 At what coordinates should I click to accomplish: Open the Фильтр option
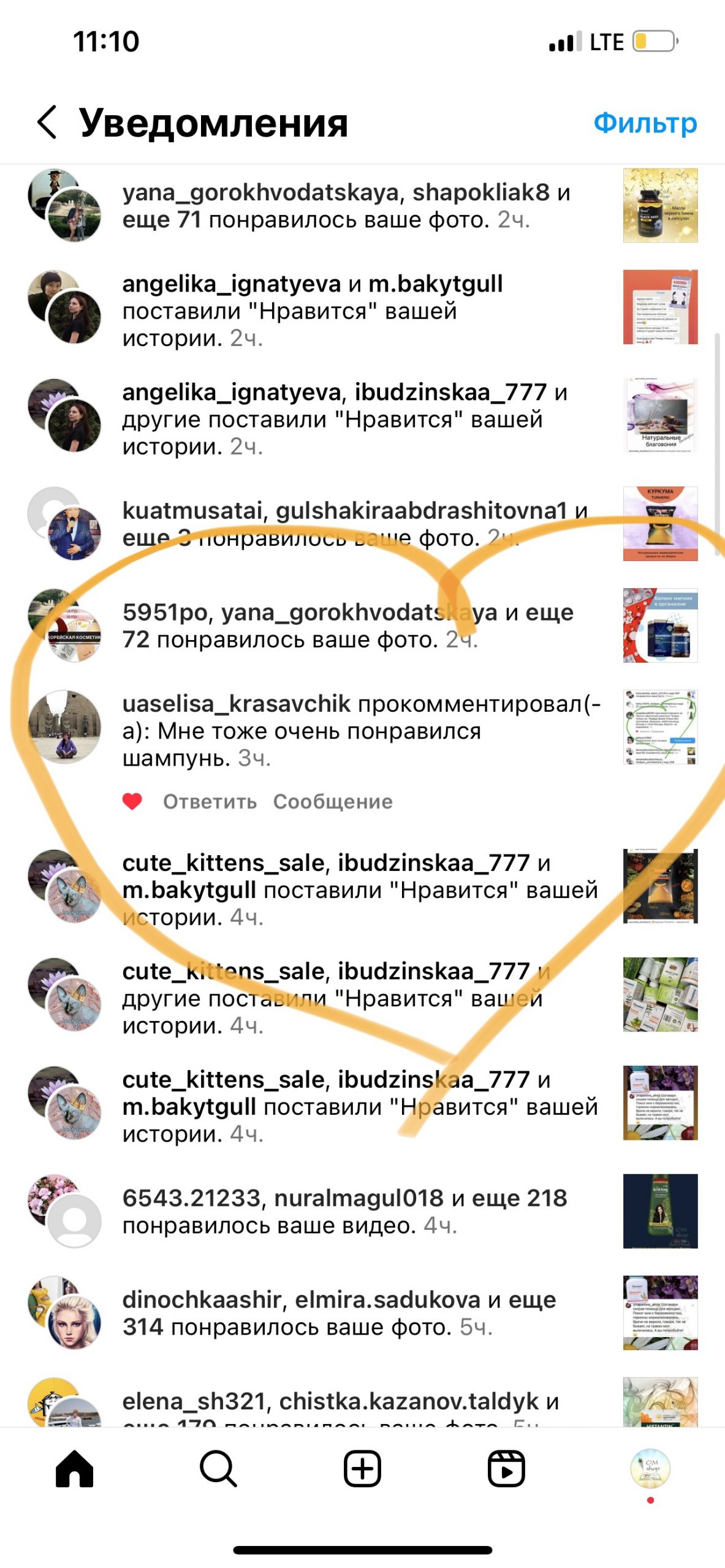pos(645,123)
